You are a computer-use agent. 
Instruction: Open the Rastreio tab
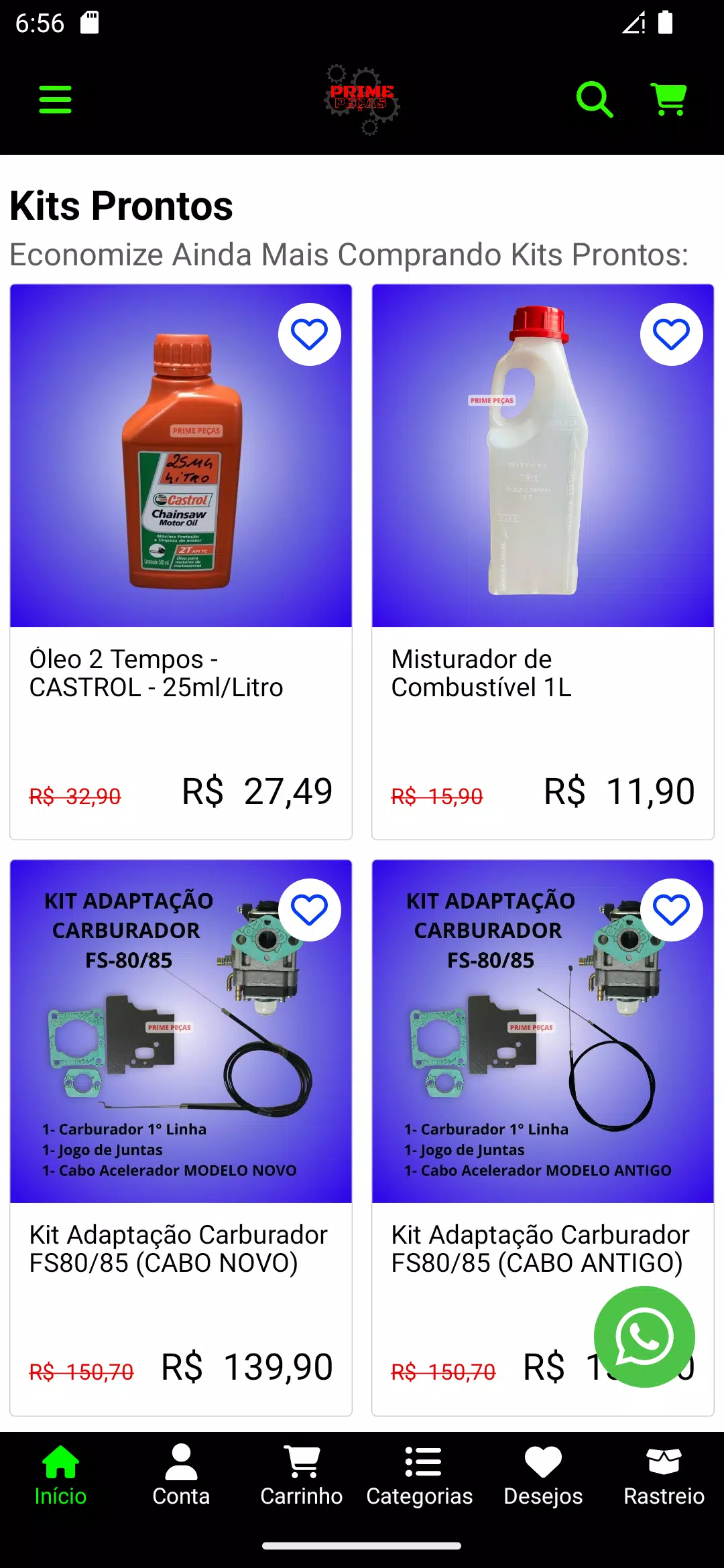(x=664, y=1476)
